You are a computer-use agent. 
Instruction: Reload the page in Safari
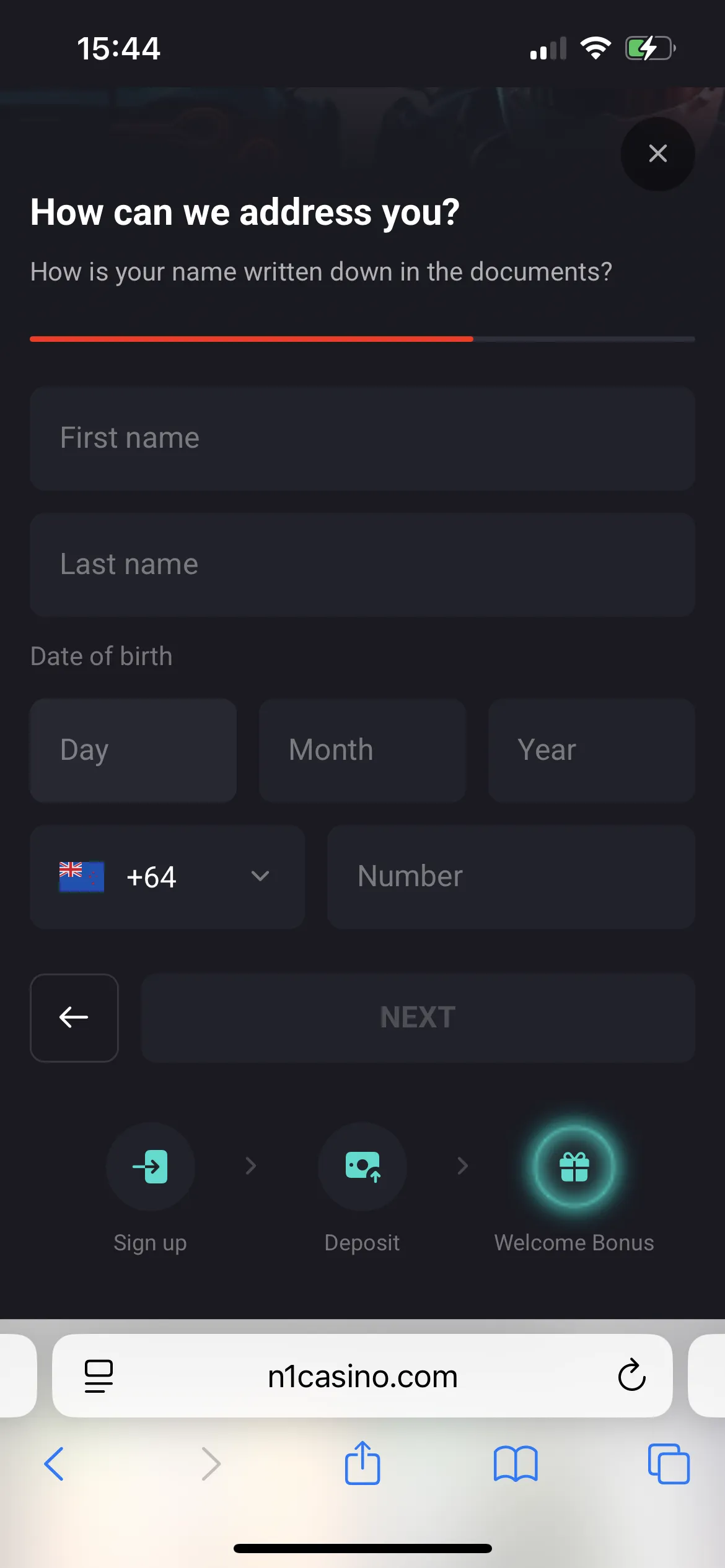click(631, 1376)
